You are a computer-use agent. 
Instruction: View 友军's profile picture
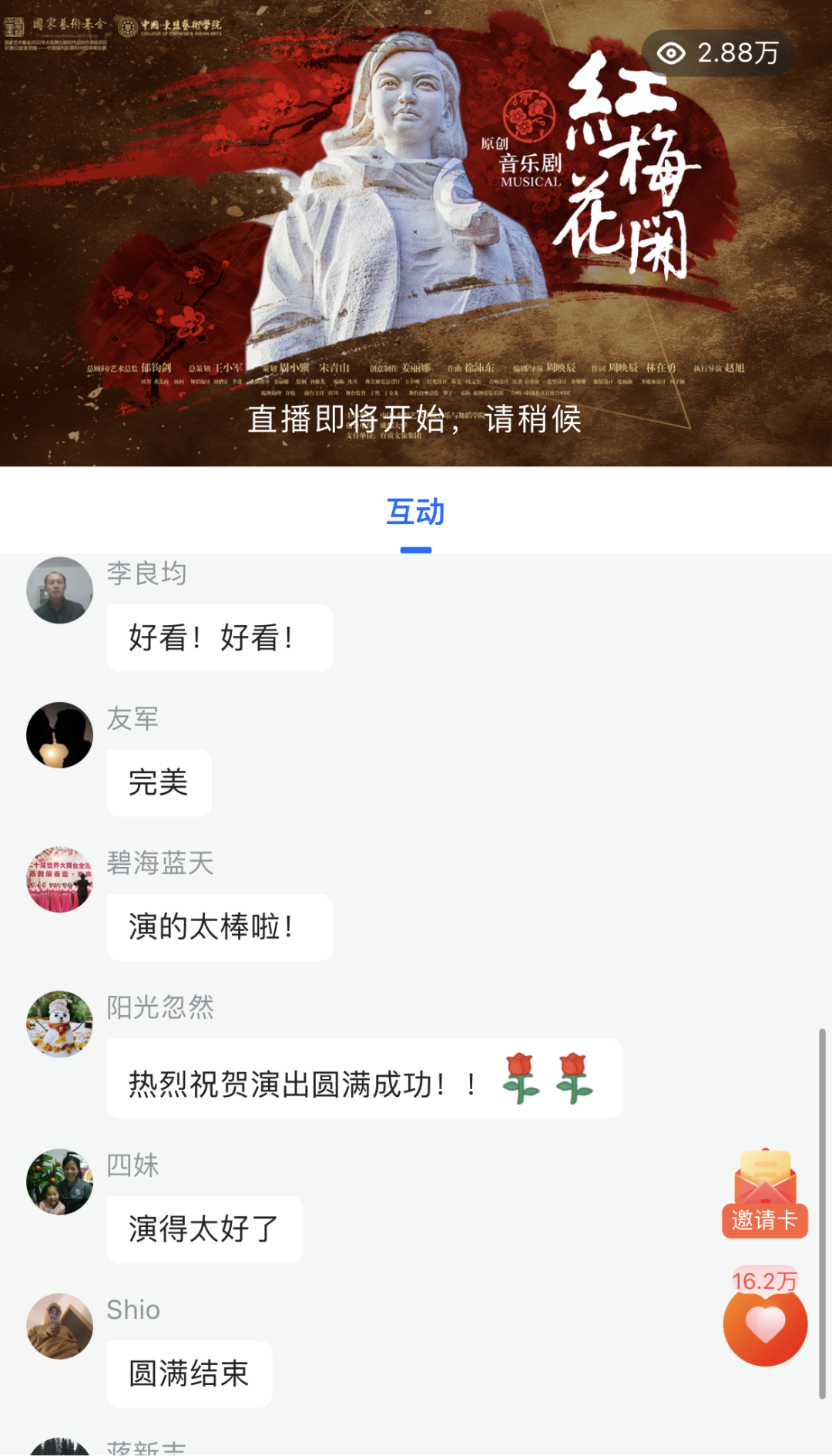click(60, 735)
